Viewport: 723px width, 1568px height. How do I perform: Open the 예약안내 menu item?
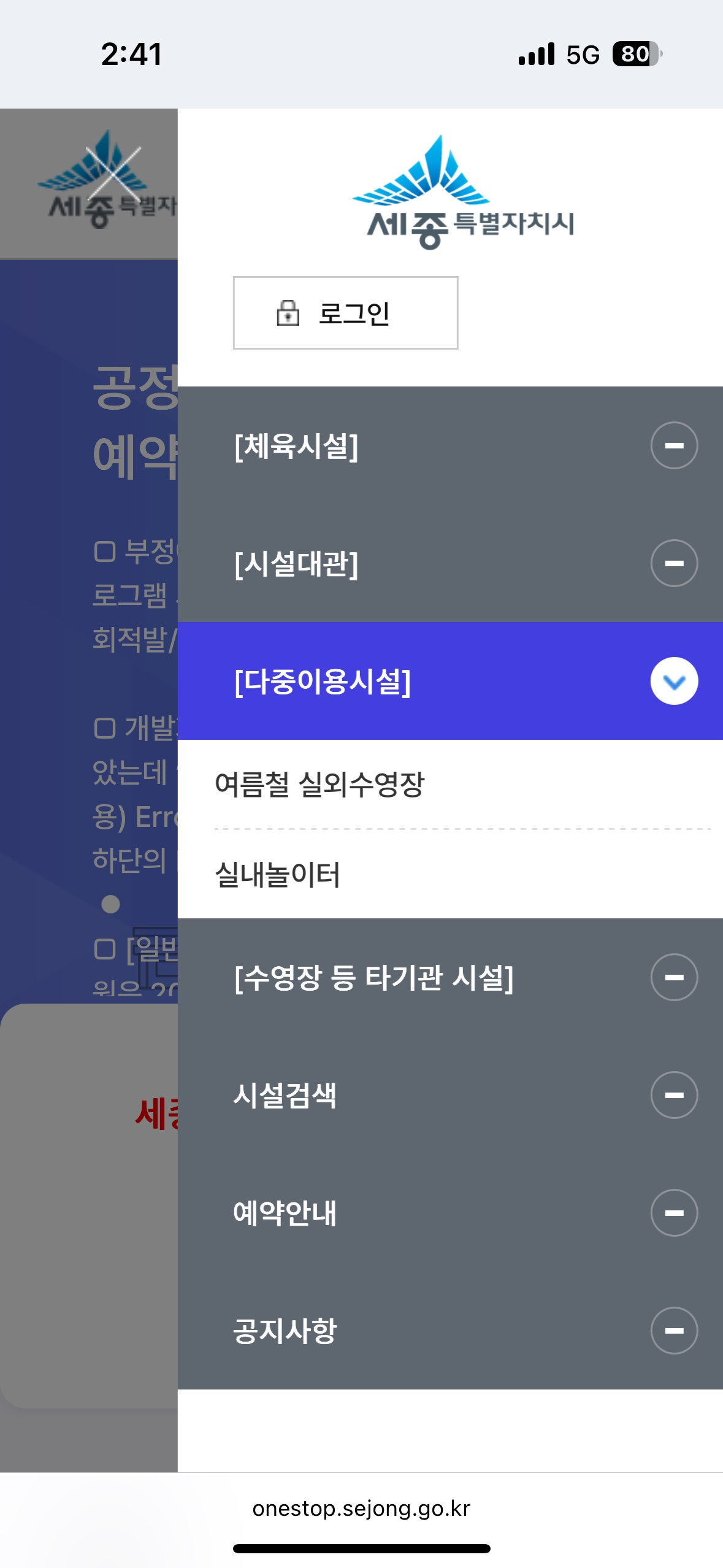[450, 1213]
